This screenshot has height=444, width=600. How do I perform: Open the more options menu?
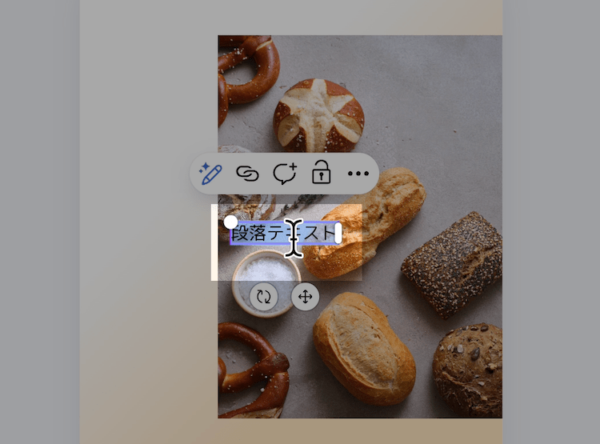click(357, 173)
